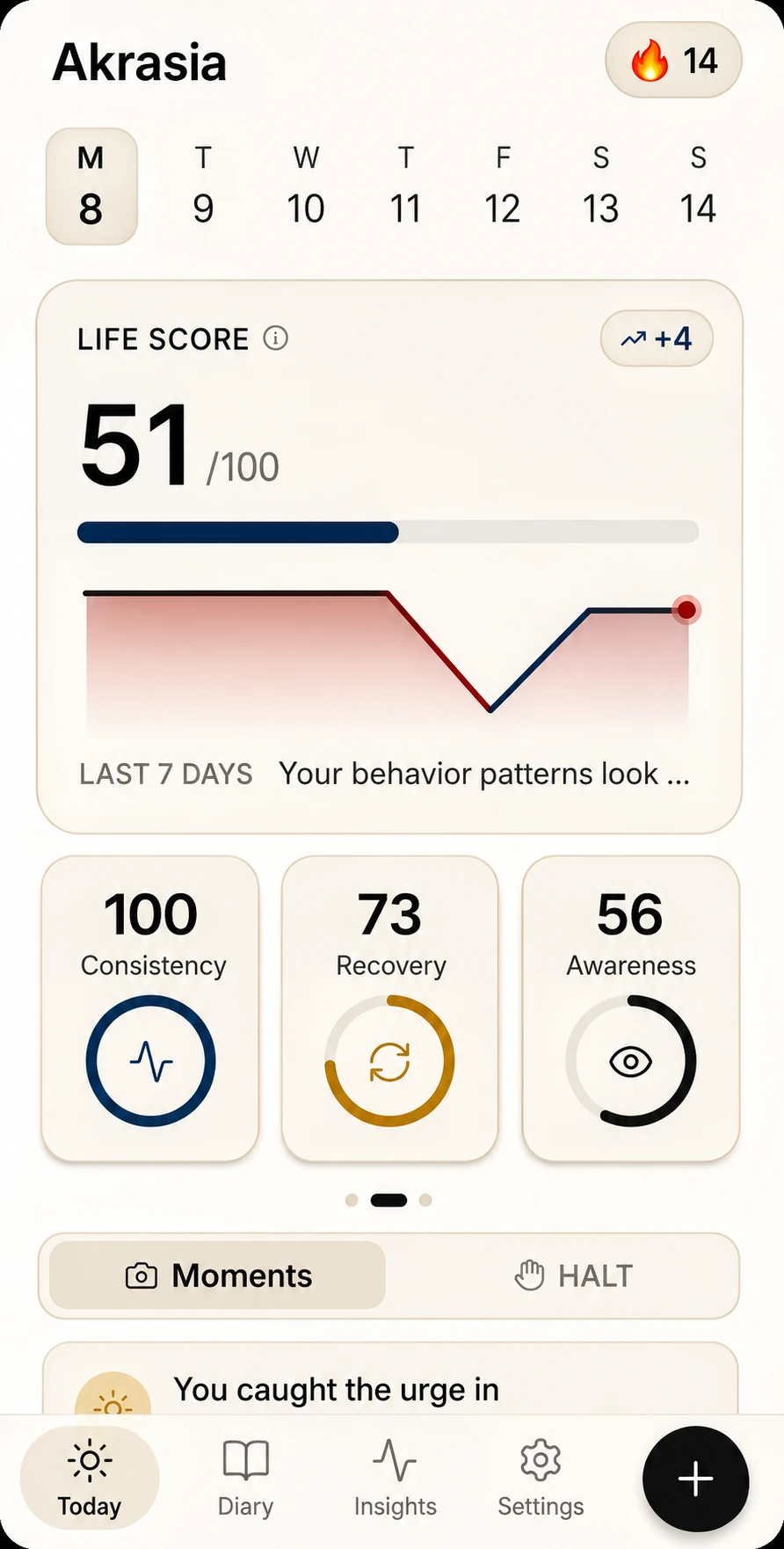This screenshot has width=784, height=1549.
Task: Open the Consistency score card
Action: [x=150, y=1008]
